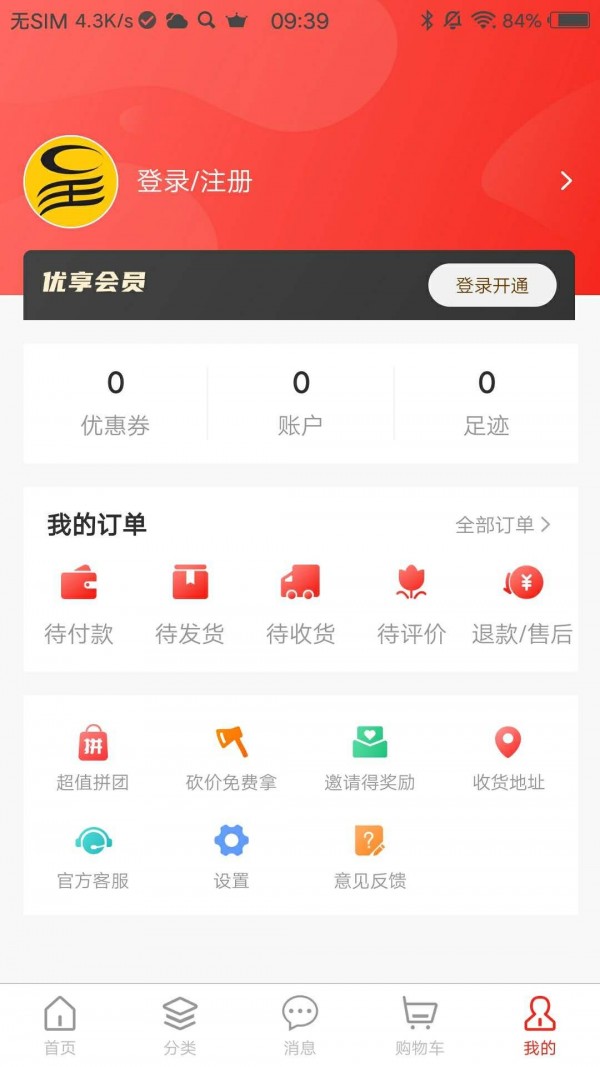Open 超值拼团 group buying
Viewport: 600px width, 1067px height.
[x=93, y=758]
